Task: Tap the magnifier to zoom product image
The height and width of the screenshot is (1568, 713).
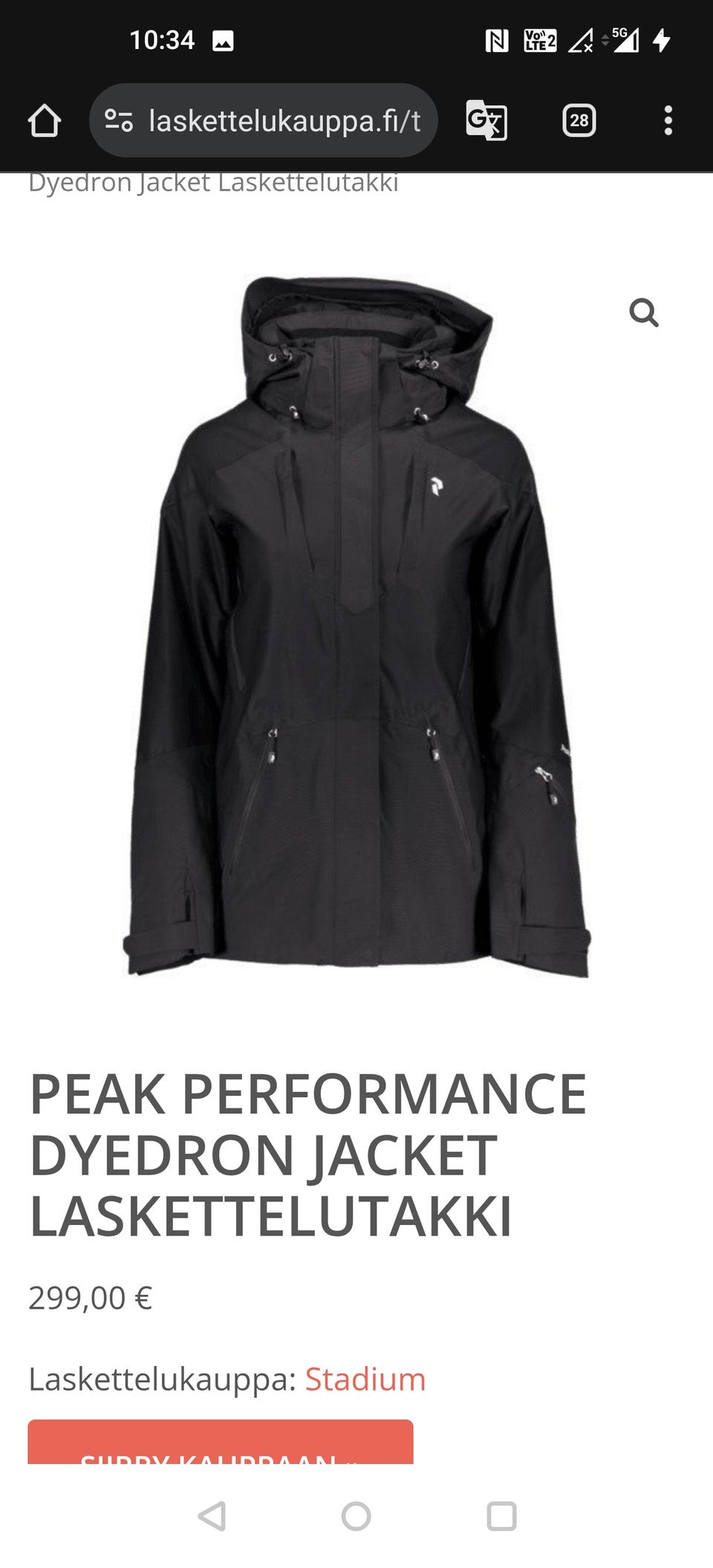Action: [644, 313]
